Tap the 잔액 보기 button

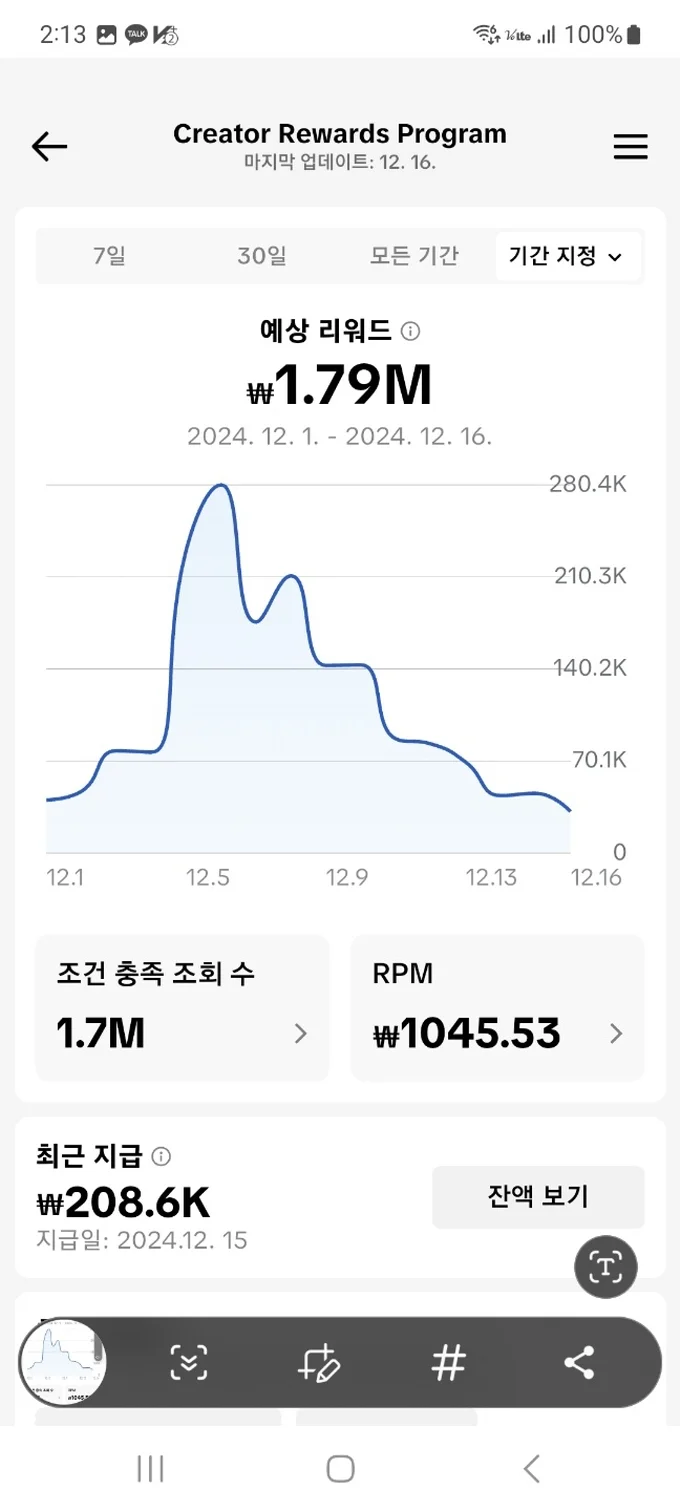538,1197
